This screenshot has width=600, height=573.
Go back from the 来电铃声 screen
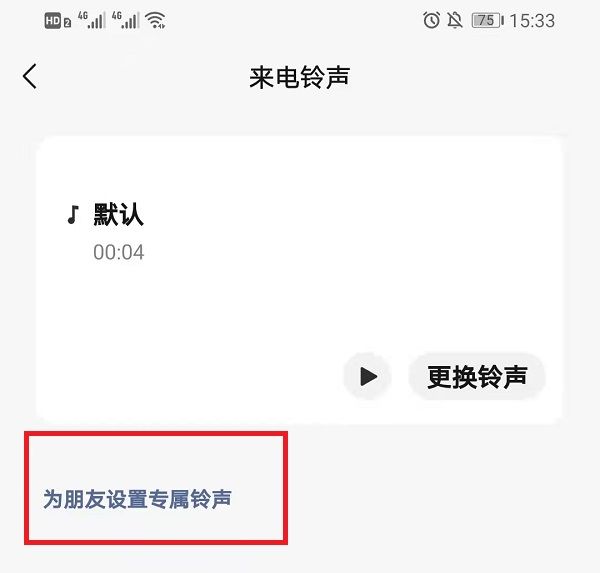pos(30,77)
